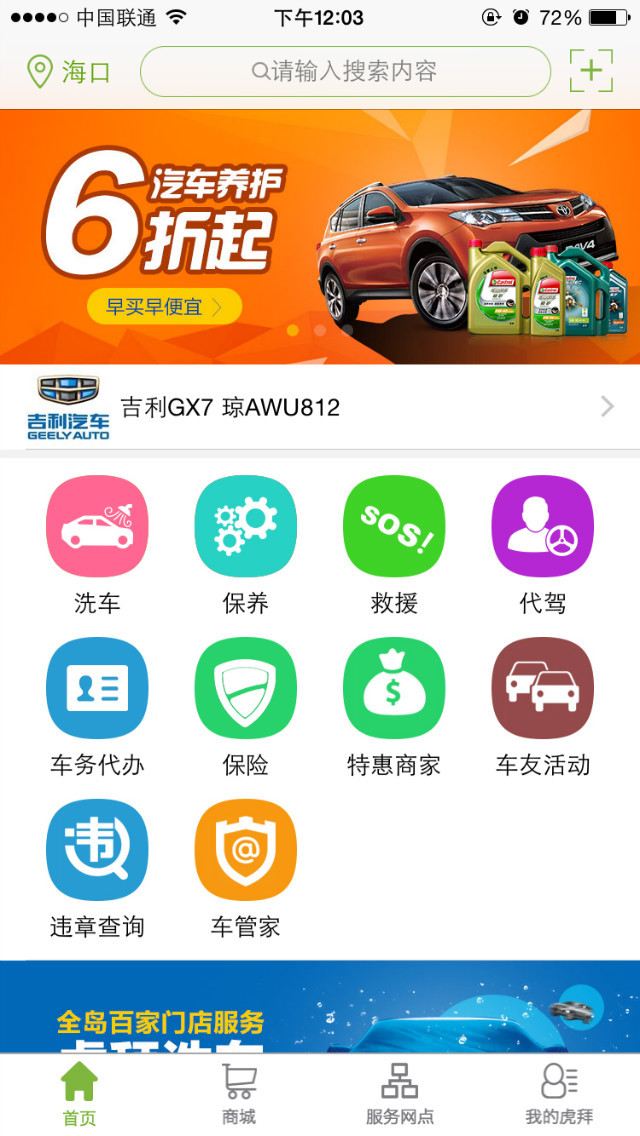Open the 6折起 car care banner
Screen dimensions: 640x1136
click(x=320, y=236)
